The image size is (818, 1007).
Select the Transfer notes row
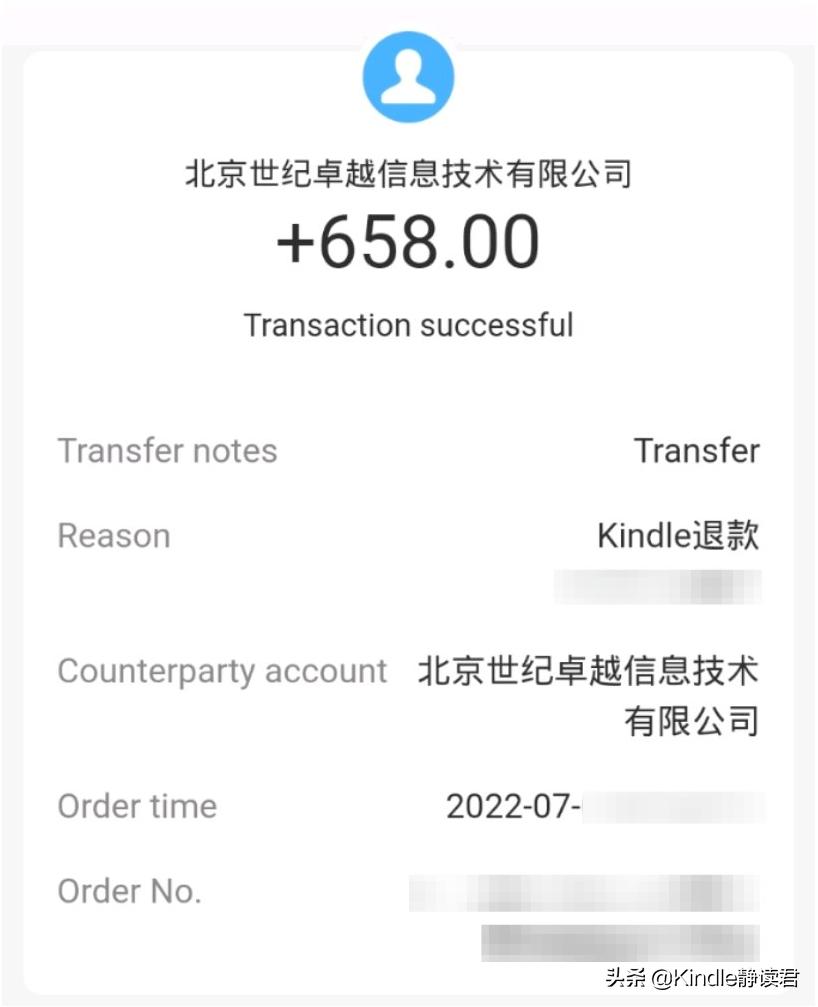(x=167, y=451)
